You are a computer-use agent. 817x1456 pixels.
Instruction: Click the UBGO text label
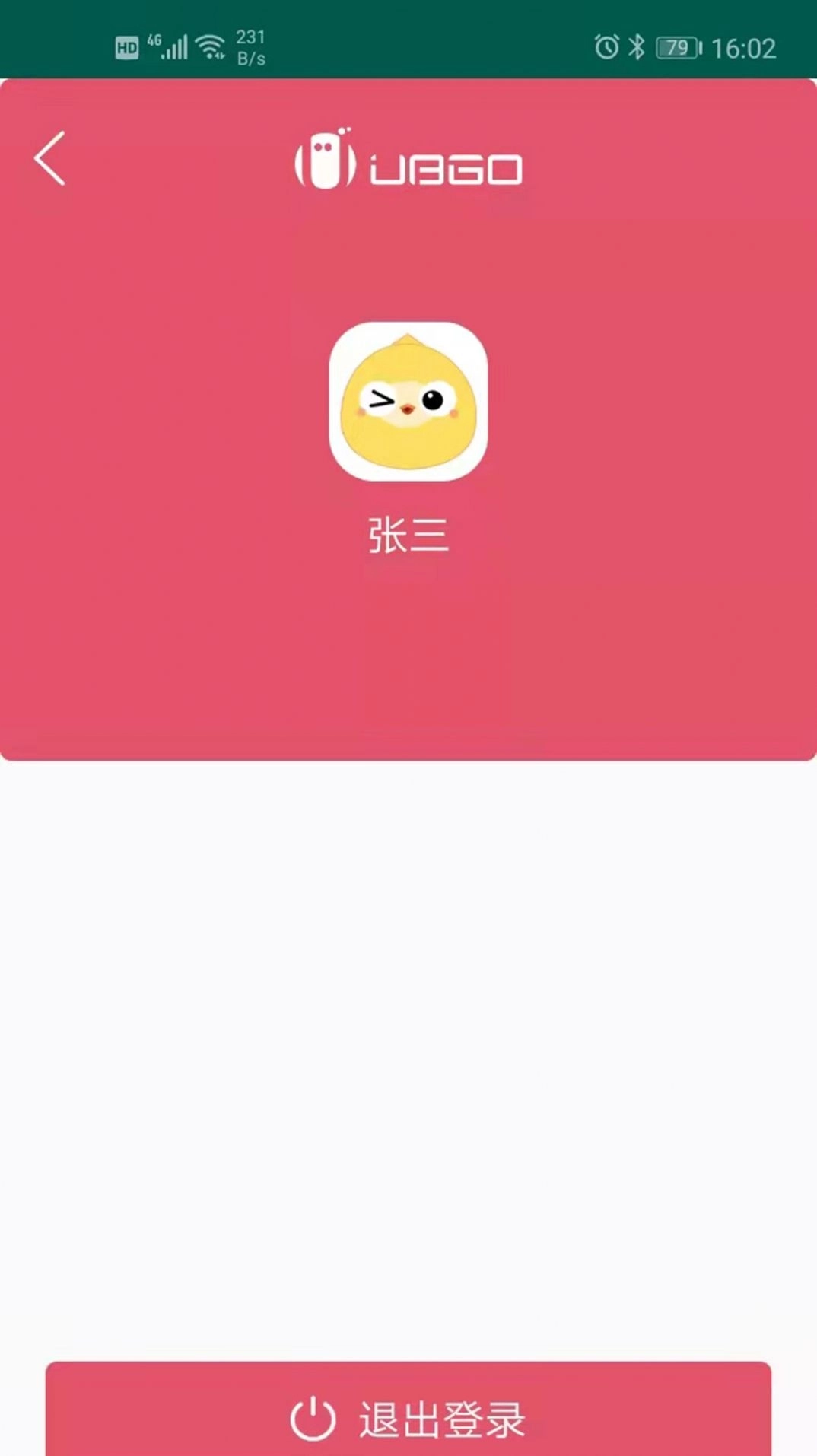(445, 165)
